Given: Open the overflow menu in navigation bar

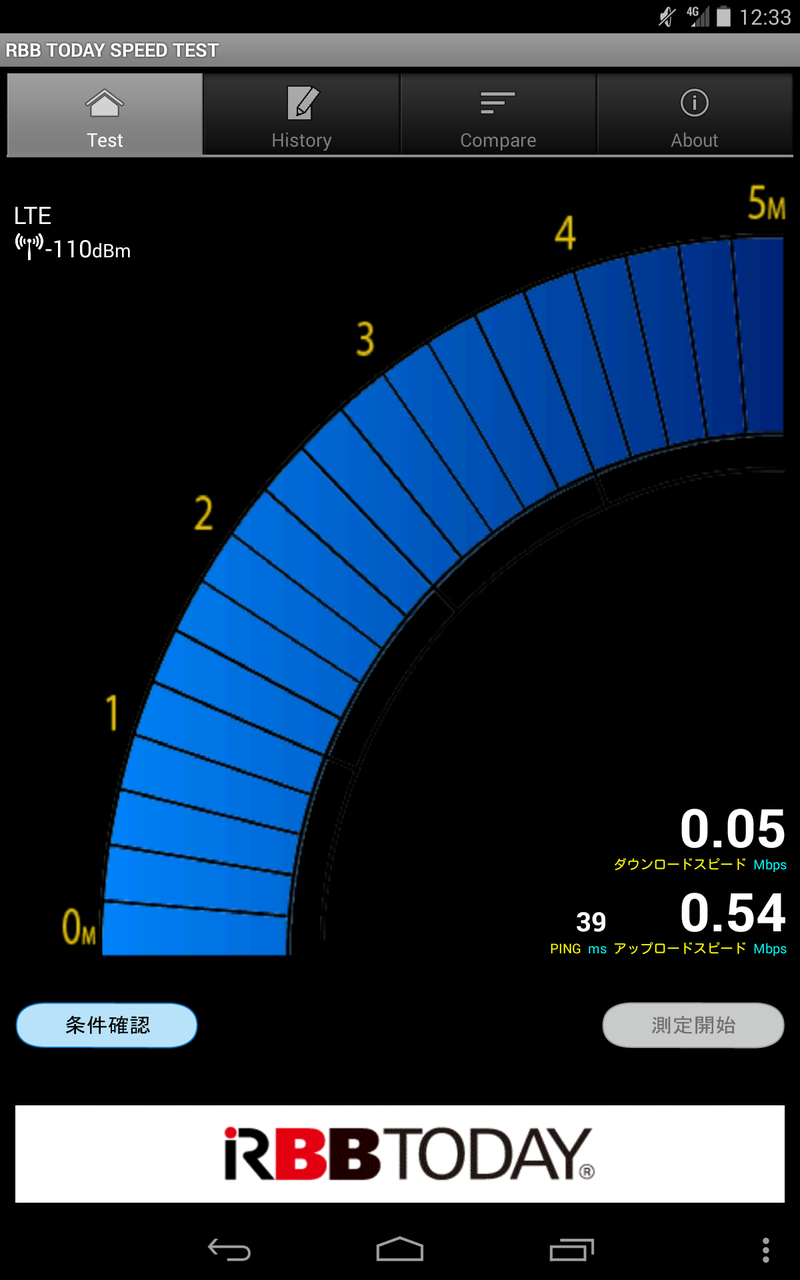Looking at the screenshot, I should tap(766, 1249).
